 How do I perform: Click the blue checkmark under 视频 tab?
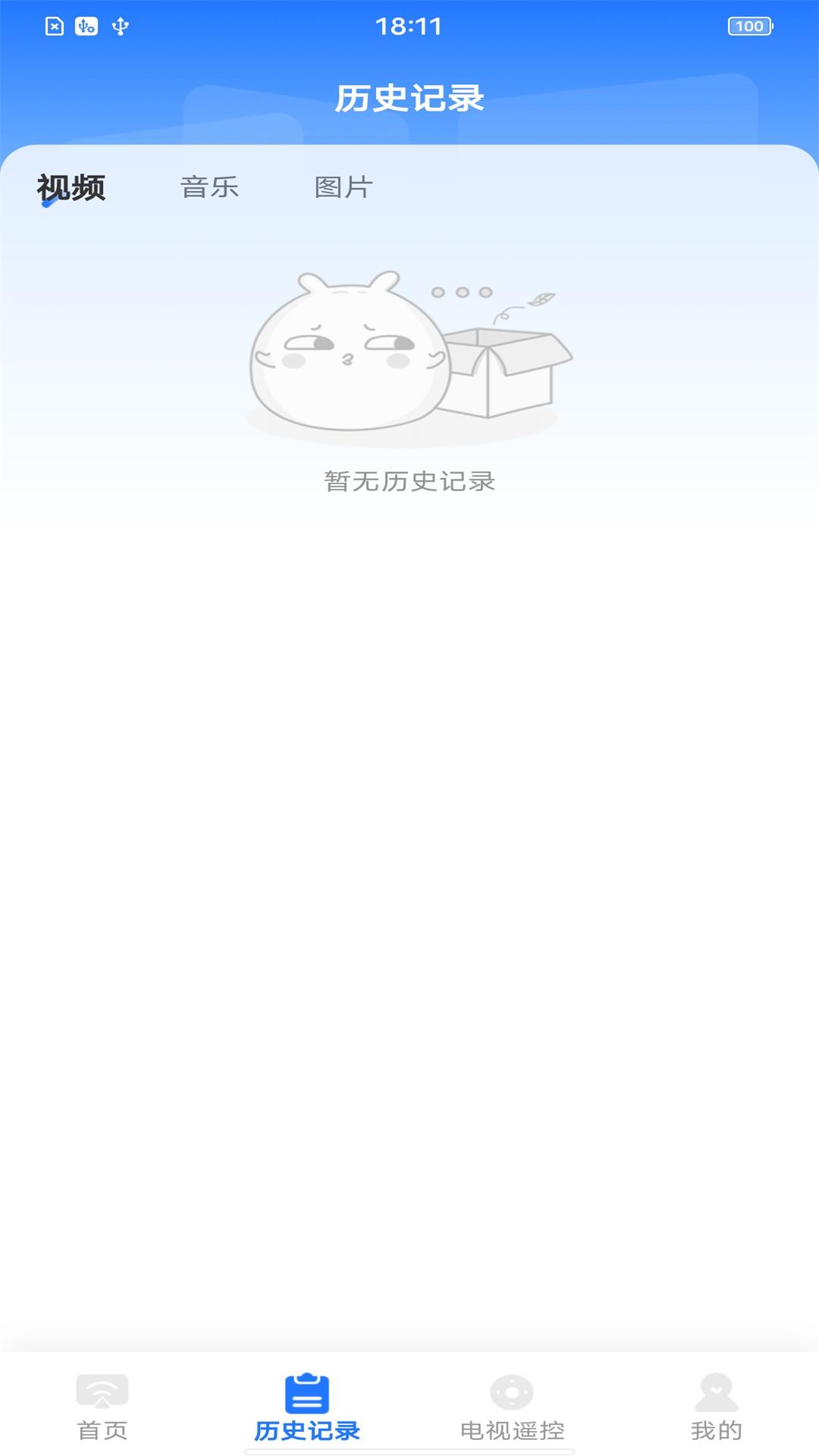point(47,202)
